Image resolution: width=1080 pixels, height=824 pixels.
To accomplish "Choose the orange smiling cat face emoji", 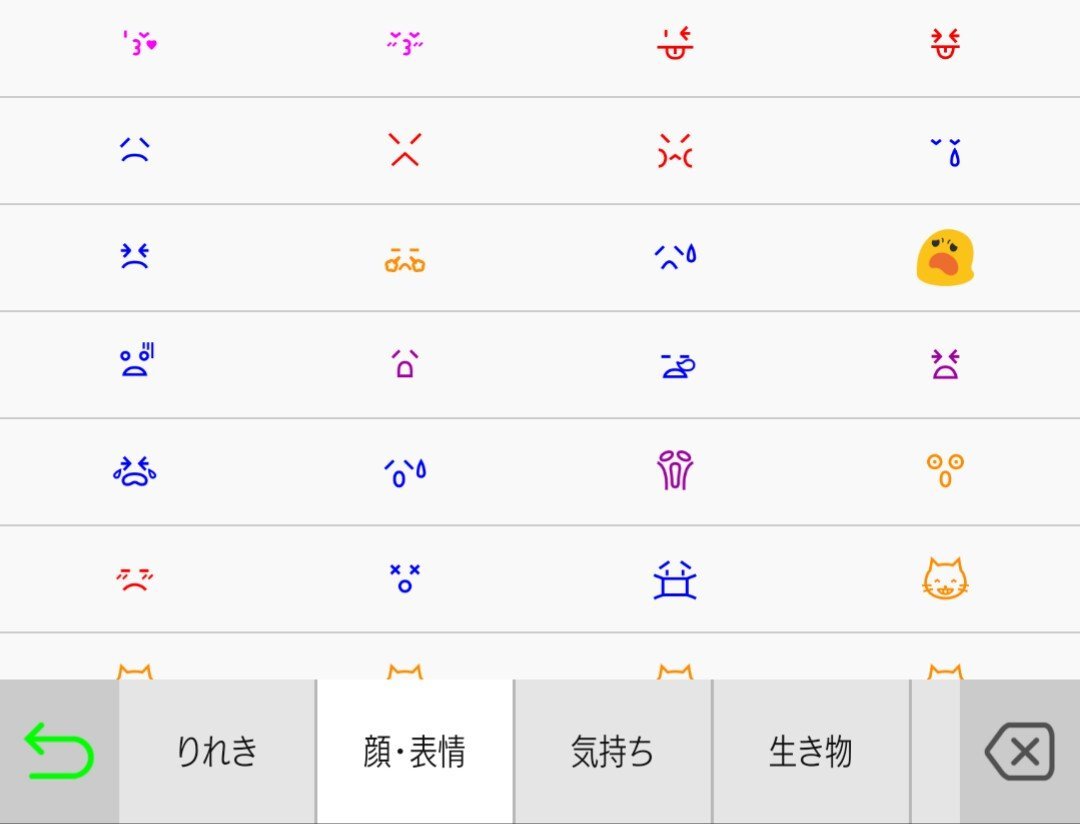I will (x=945, y=579).
